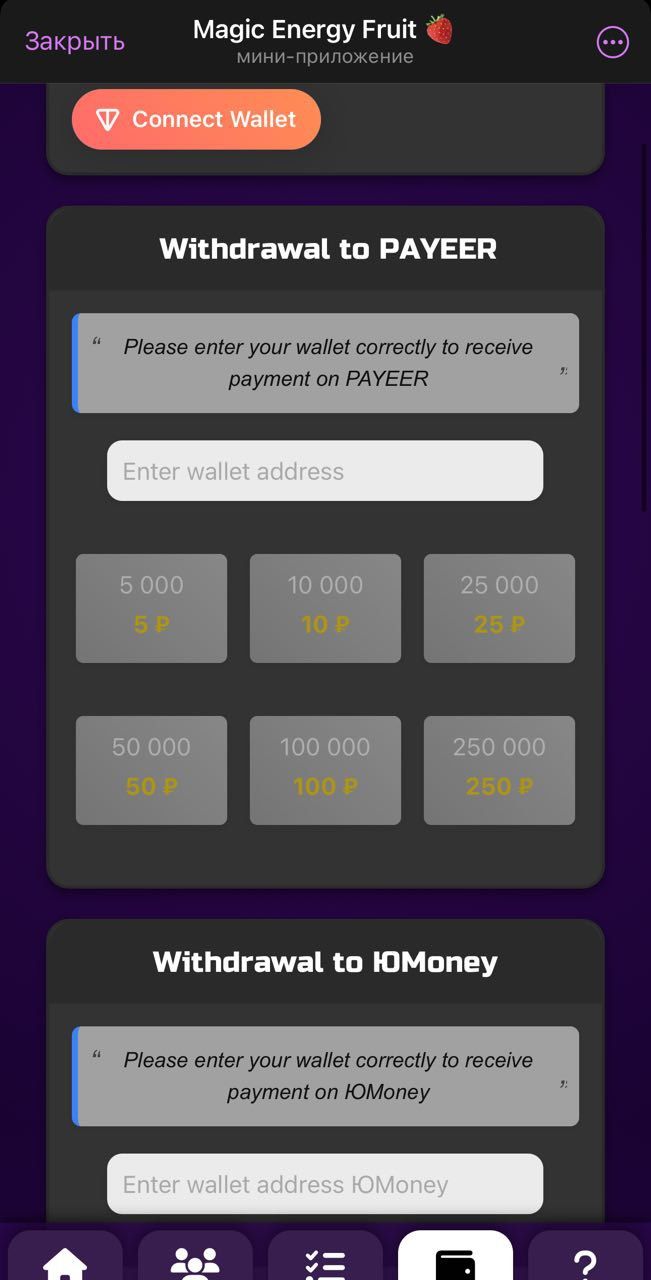Screen dimensions: 651x1280
Task: Switch to the tasks checklist tab
Action: (x=325, y=1260)
